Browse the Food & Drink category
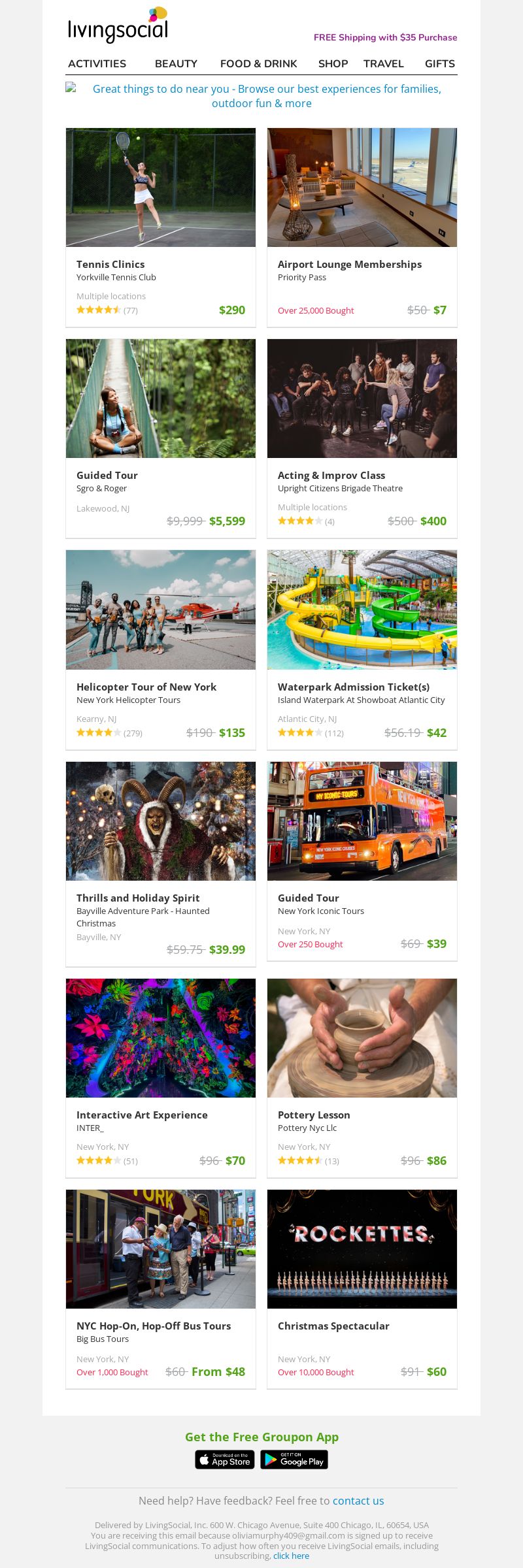Screen dimensions: 523x1568 258,64
